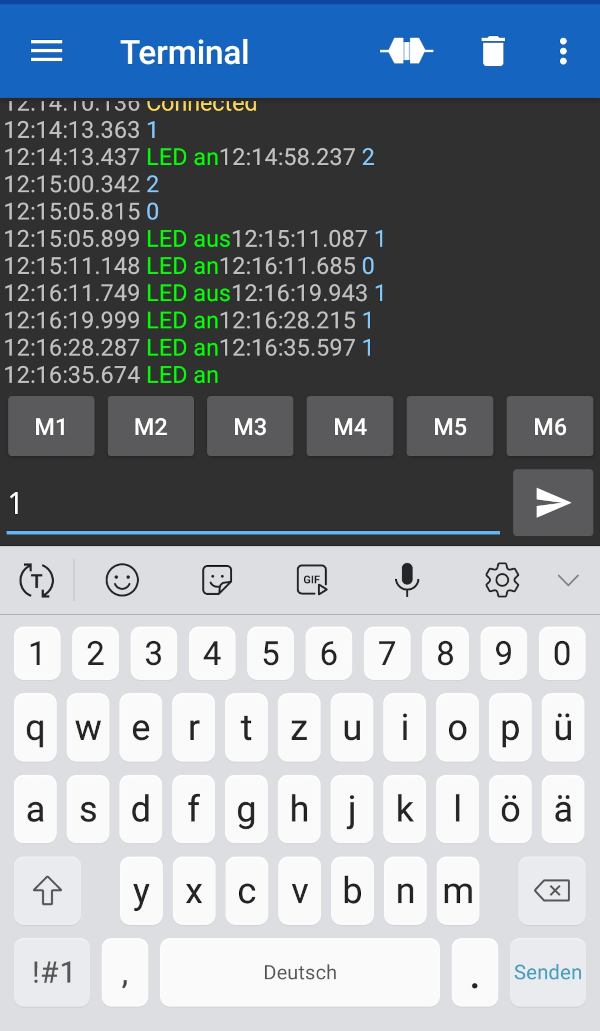Open the three-dot overflow menu
The width and height of the screenshot is (600, 1031).
point(563,52)
